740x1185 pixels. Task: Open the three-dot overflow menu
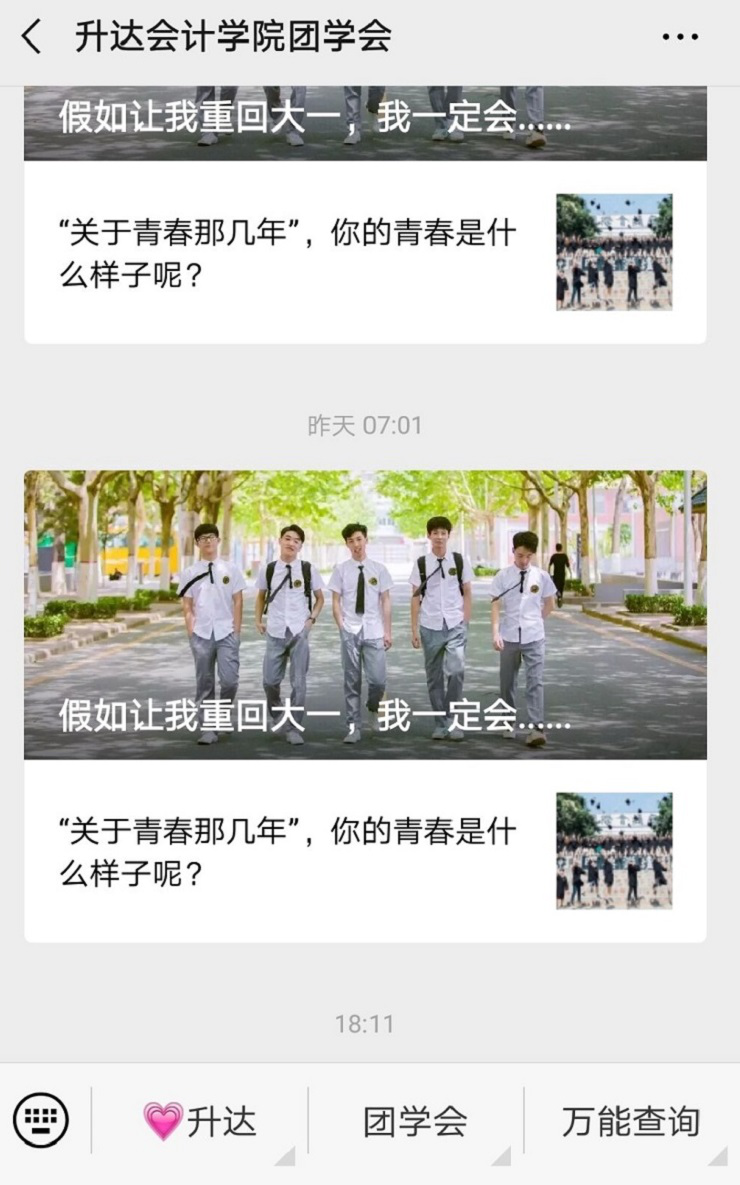click(x=680, y=38)
